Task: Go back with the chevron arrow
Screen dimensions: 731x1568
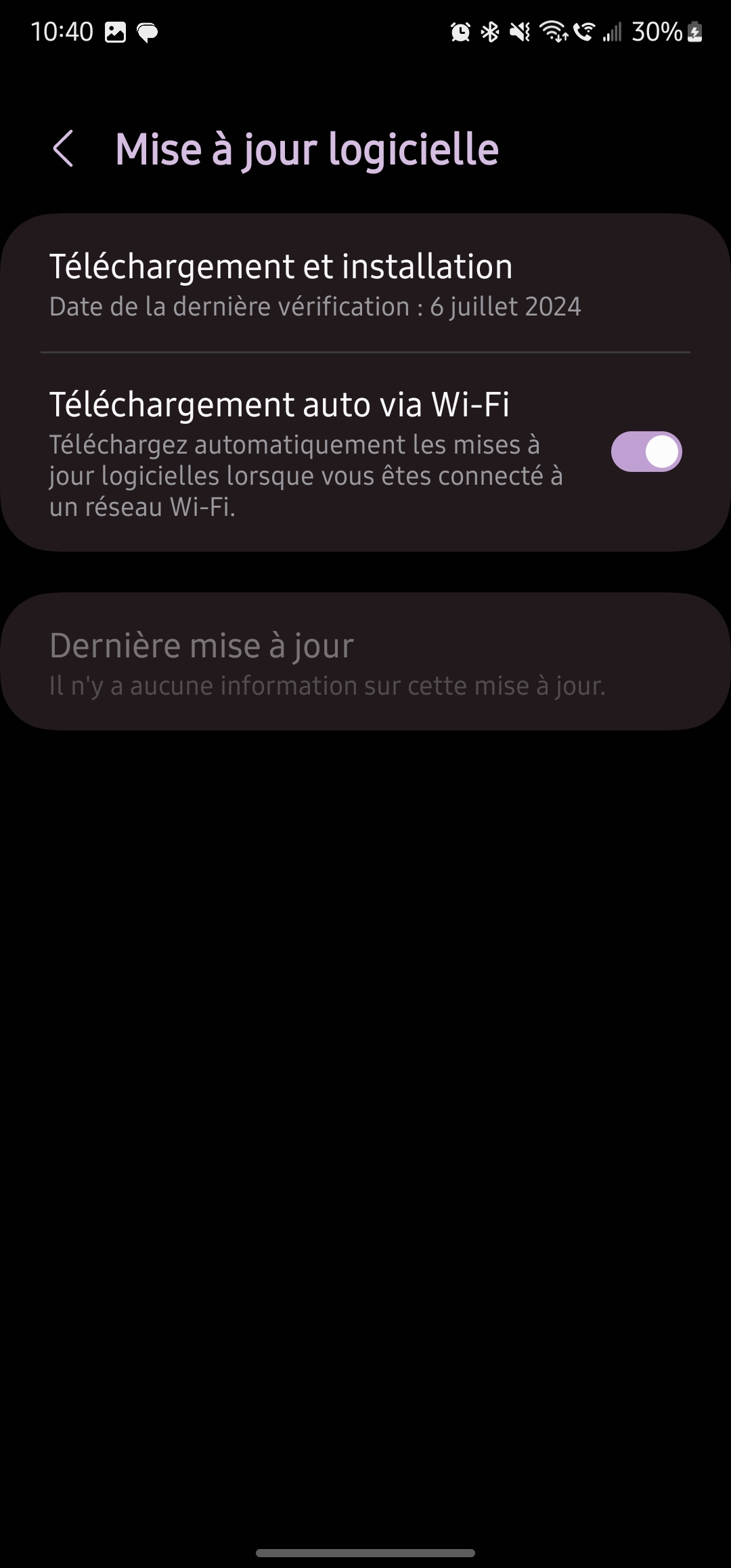Action: pos(64,150)
